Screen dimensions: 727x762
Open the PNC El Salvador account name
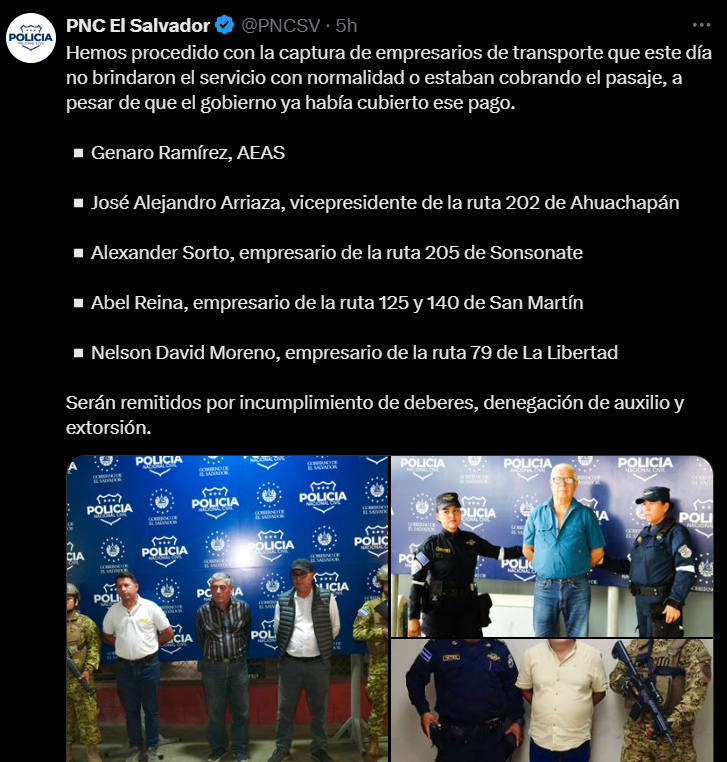[x=138, y=25]
